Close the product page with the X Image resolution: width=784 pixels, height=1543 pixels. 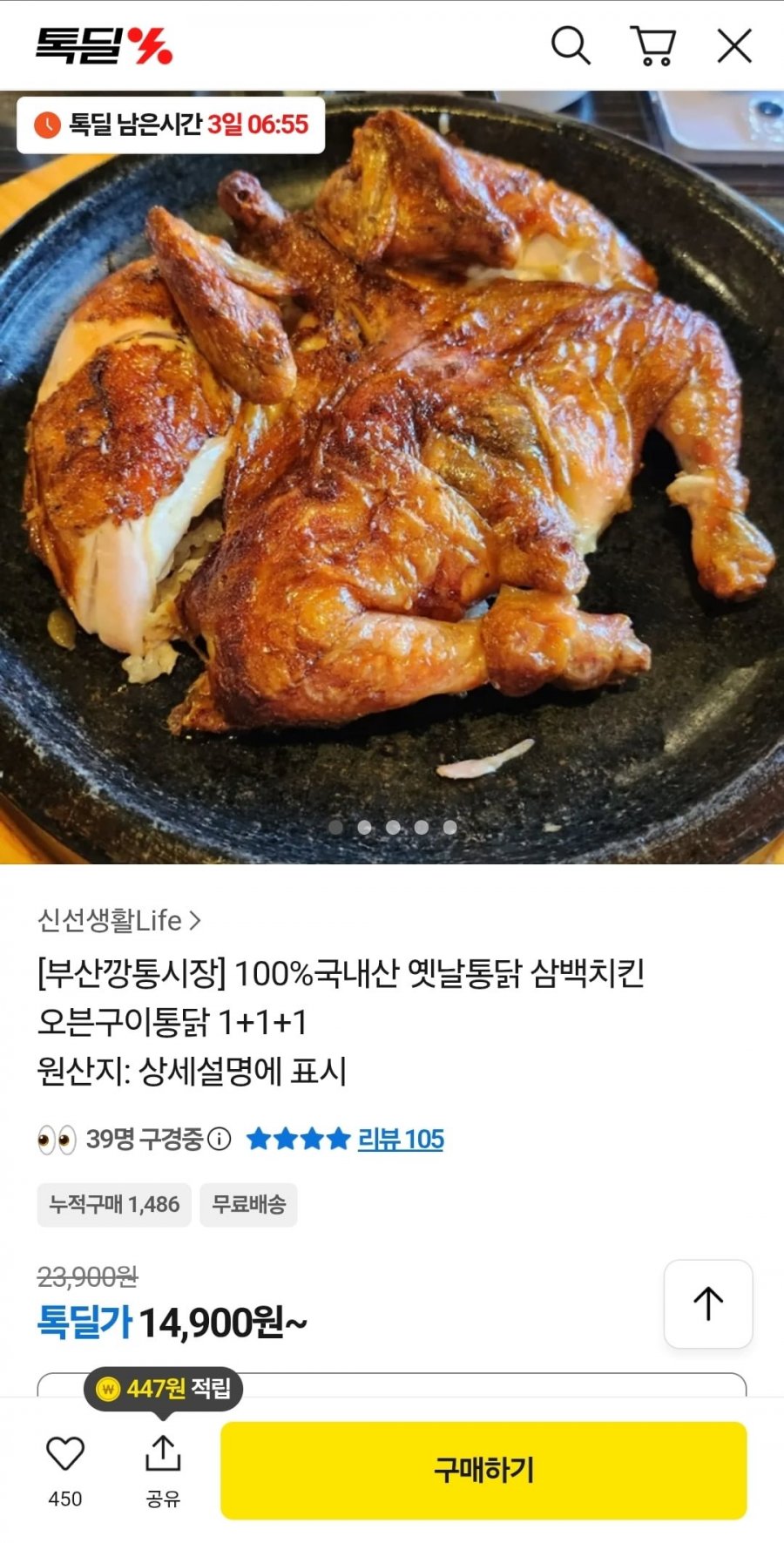point(734,45)
